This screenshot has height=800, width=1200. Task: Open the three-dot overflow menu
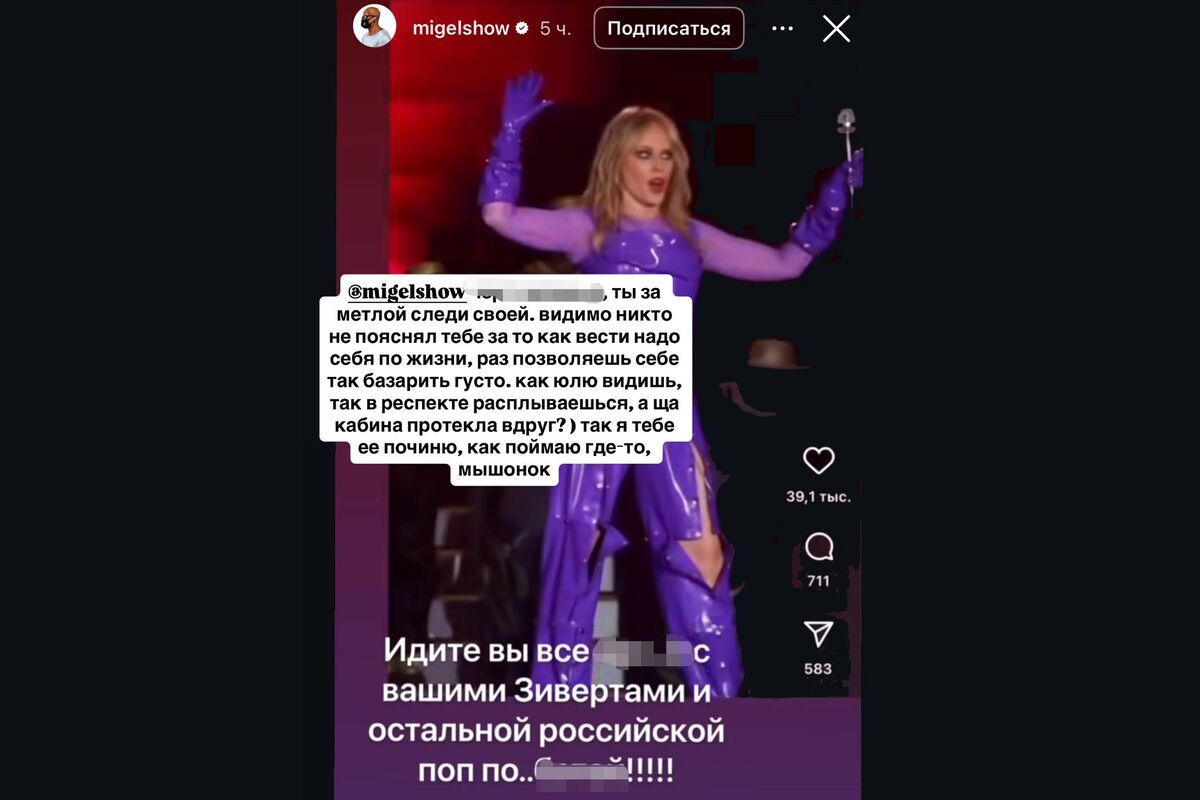pos(782,28)
